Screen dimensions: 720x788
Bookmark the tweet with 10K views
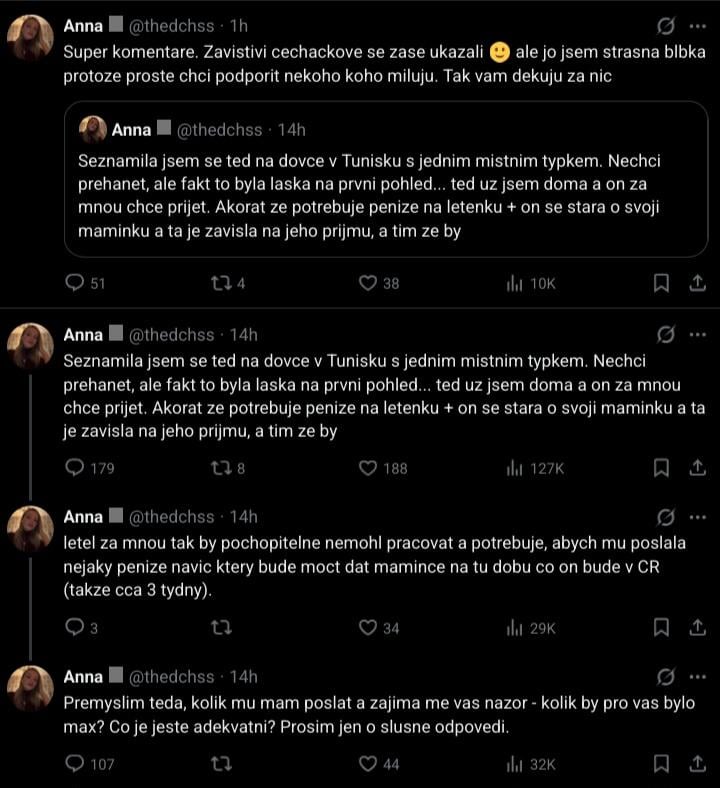661,283
